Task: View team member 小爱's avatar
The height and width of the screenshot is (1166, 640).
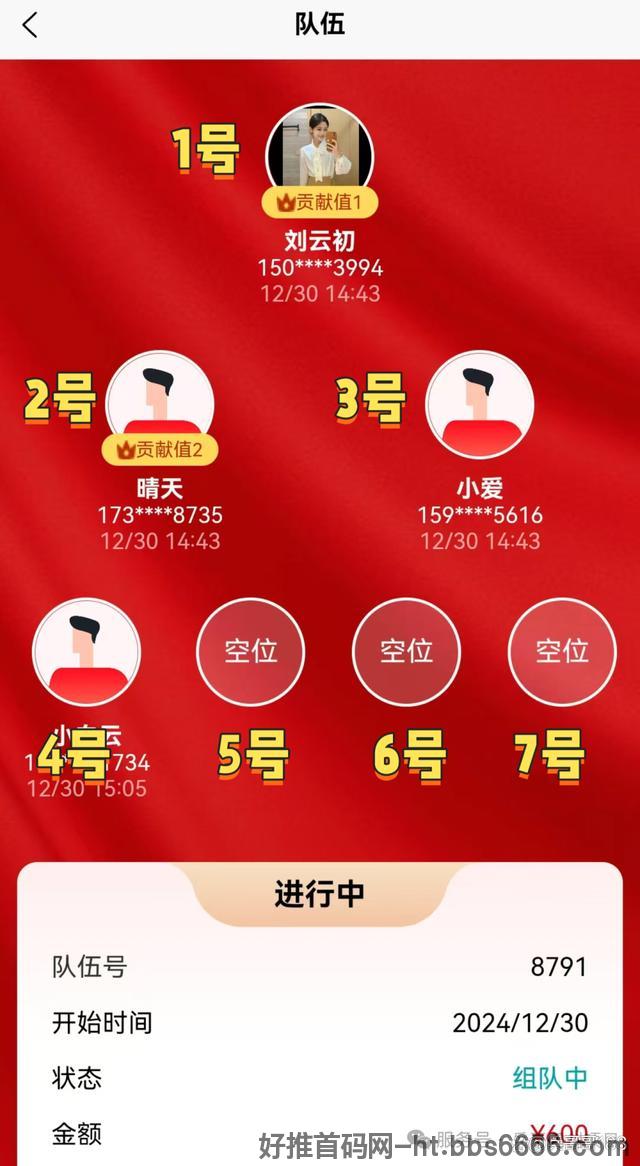Action: pos(479,405)
